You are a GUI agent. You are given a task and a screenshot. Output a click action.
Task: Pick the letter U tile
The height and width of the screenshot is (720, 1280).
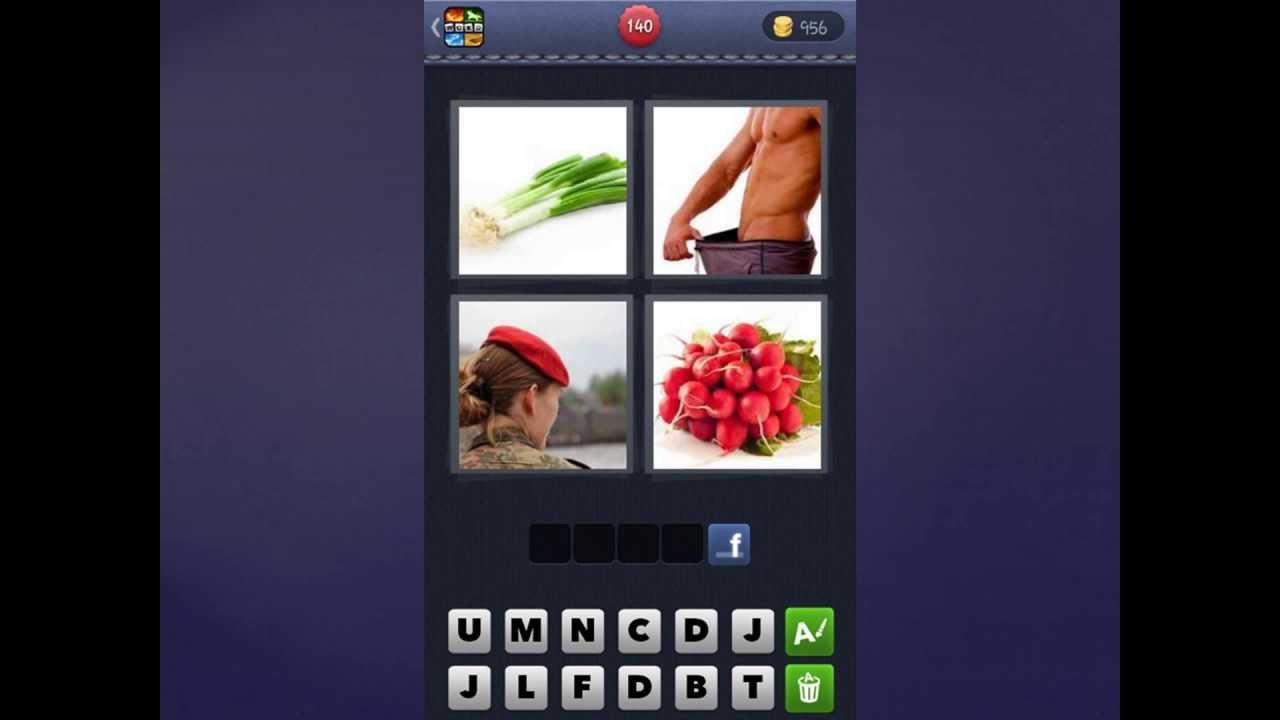click(x=469, y=631)
